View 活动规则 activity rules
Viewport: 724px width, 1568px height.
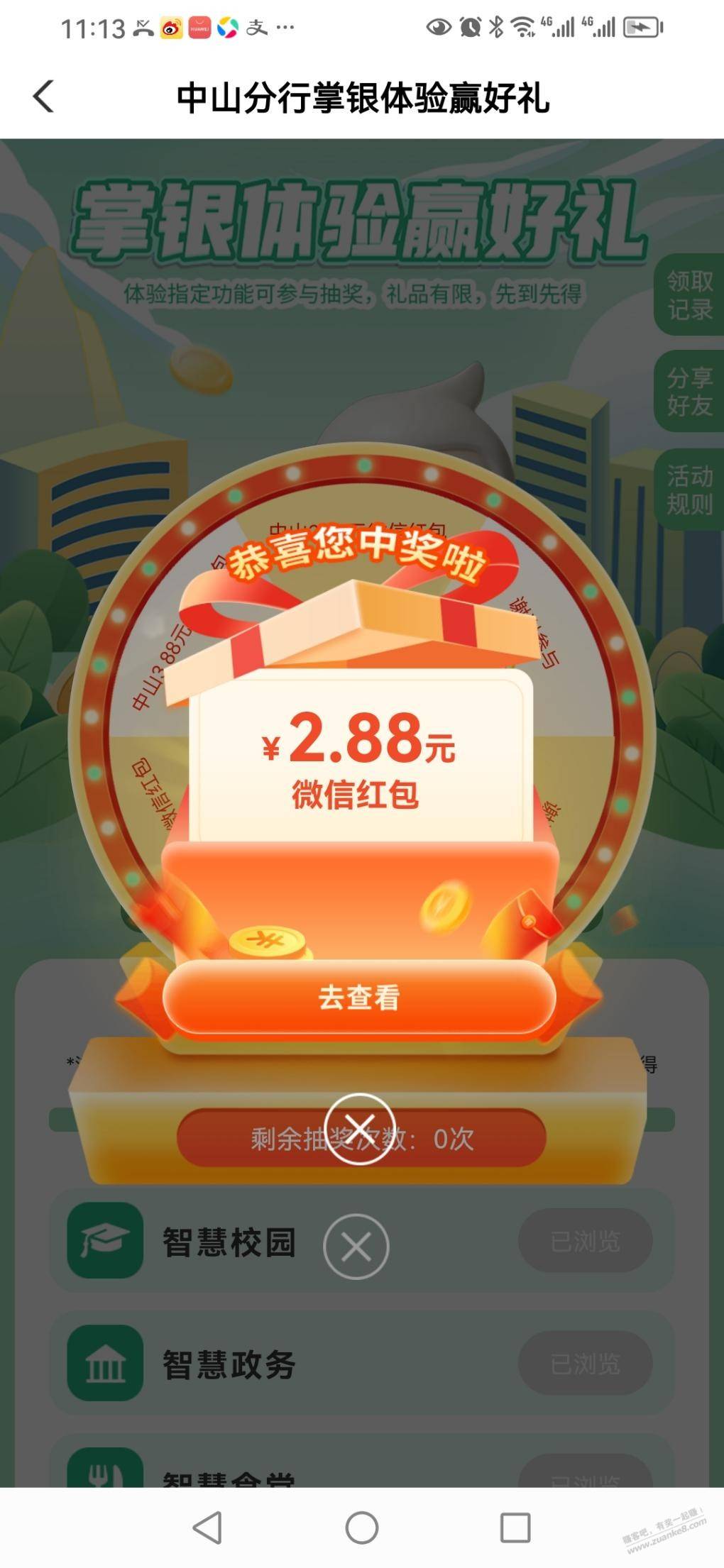pyautogui.click(x=689, y=490)
